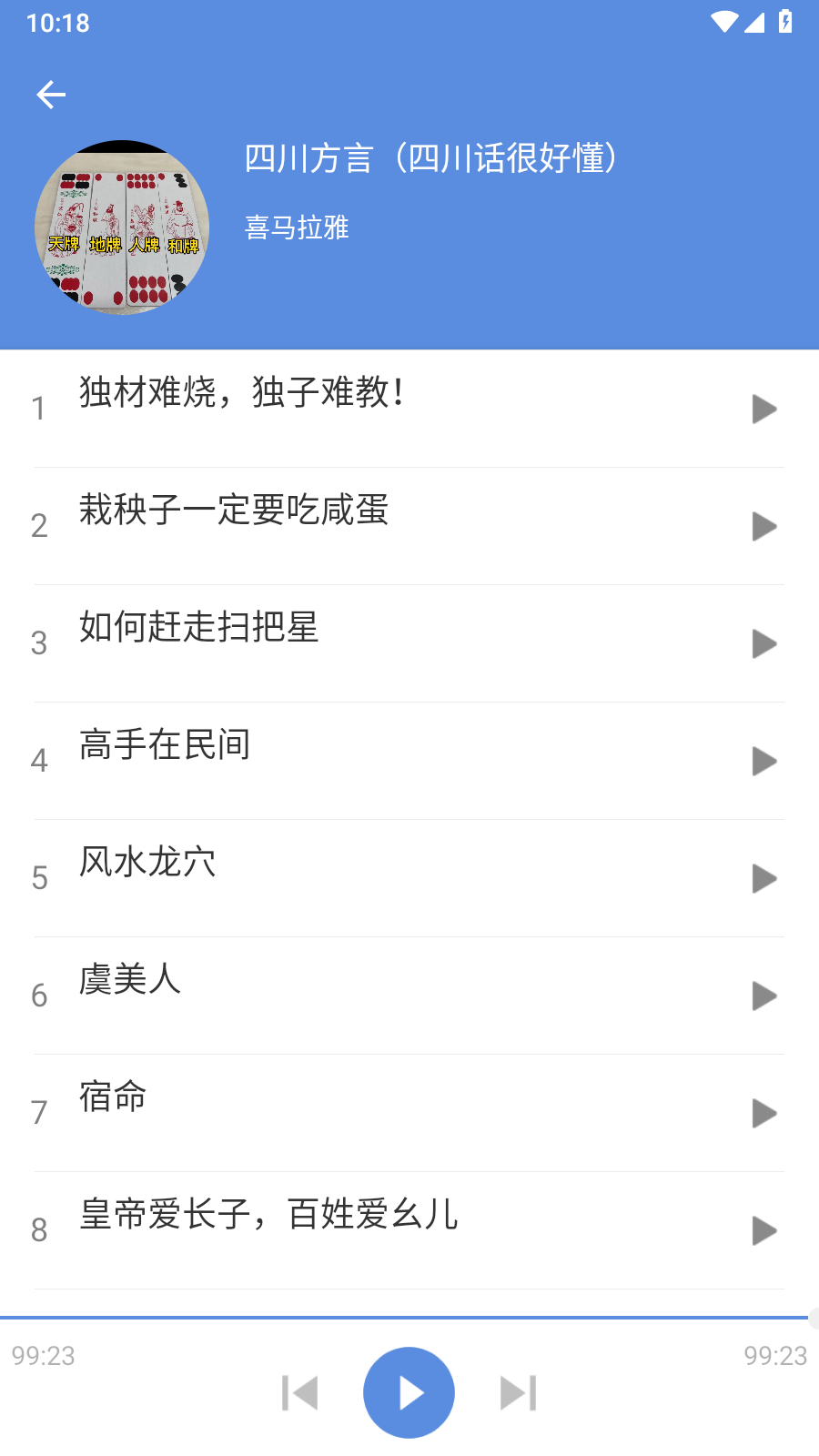Play episode 独材难烧，独子难教！
Viewport: 819px width, 1456px height.
coord(764,409)
